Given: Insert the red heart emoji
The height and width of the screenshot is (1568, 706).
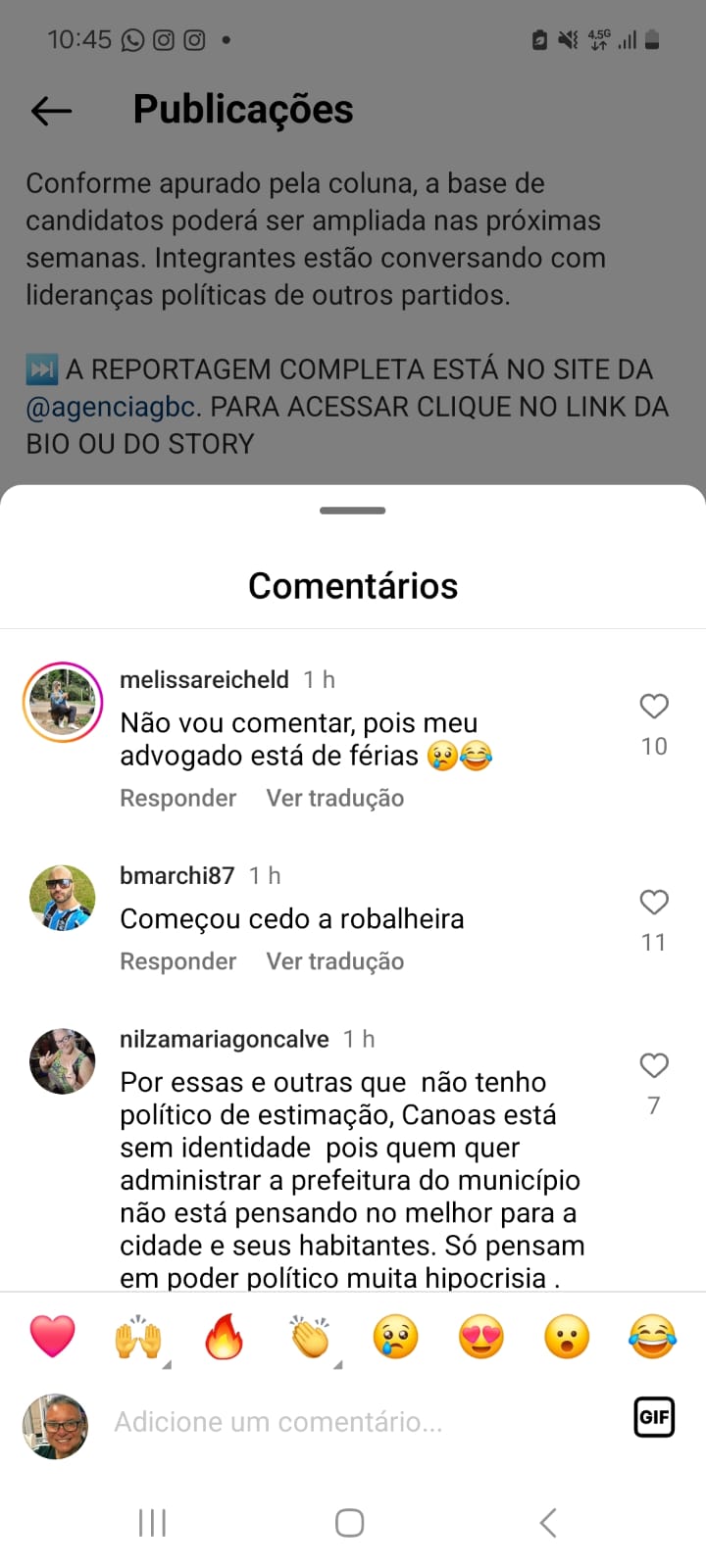Looking at the screenshot, I should (53, 1337).
